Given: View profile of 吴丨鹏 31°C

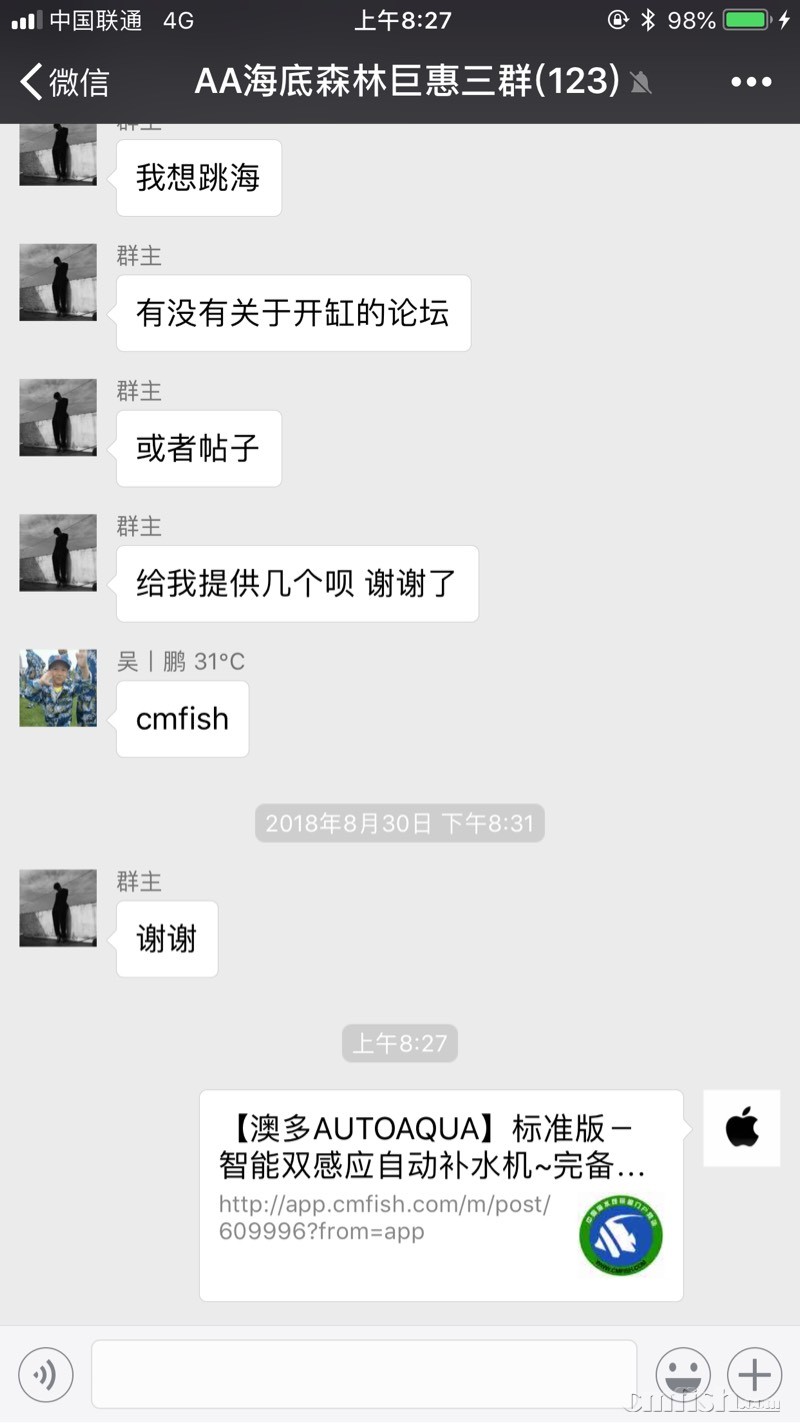Looking at the screenshot, I should (58, 688).
